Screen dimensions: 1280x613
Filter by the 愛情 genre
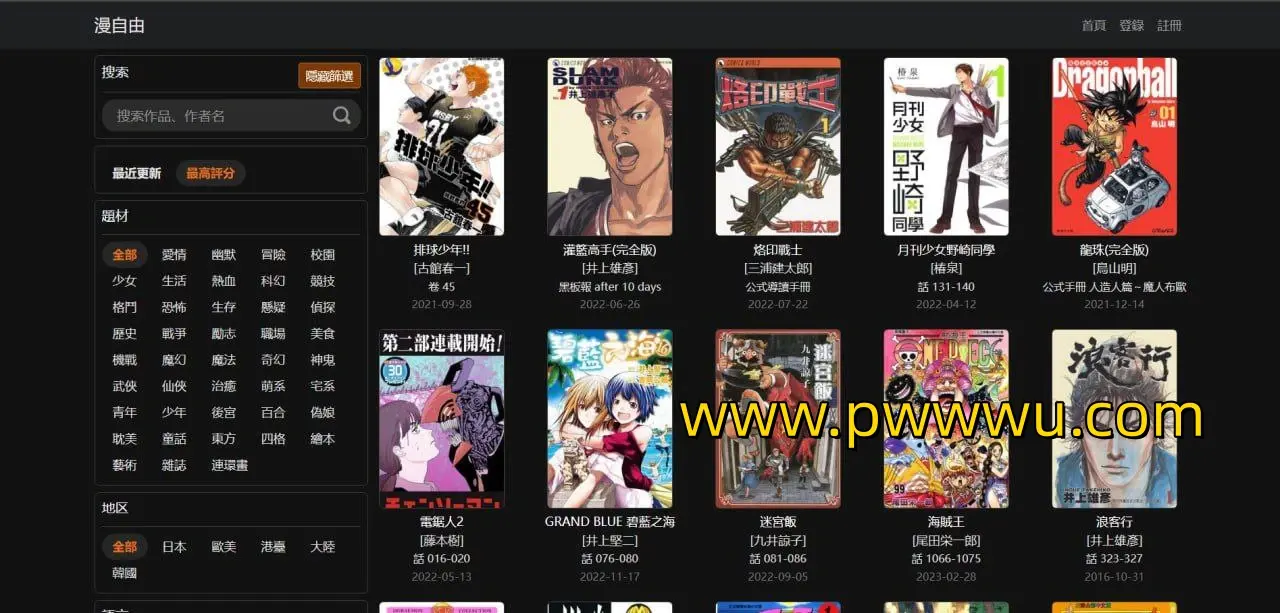coord(174,255)
